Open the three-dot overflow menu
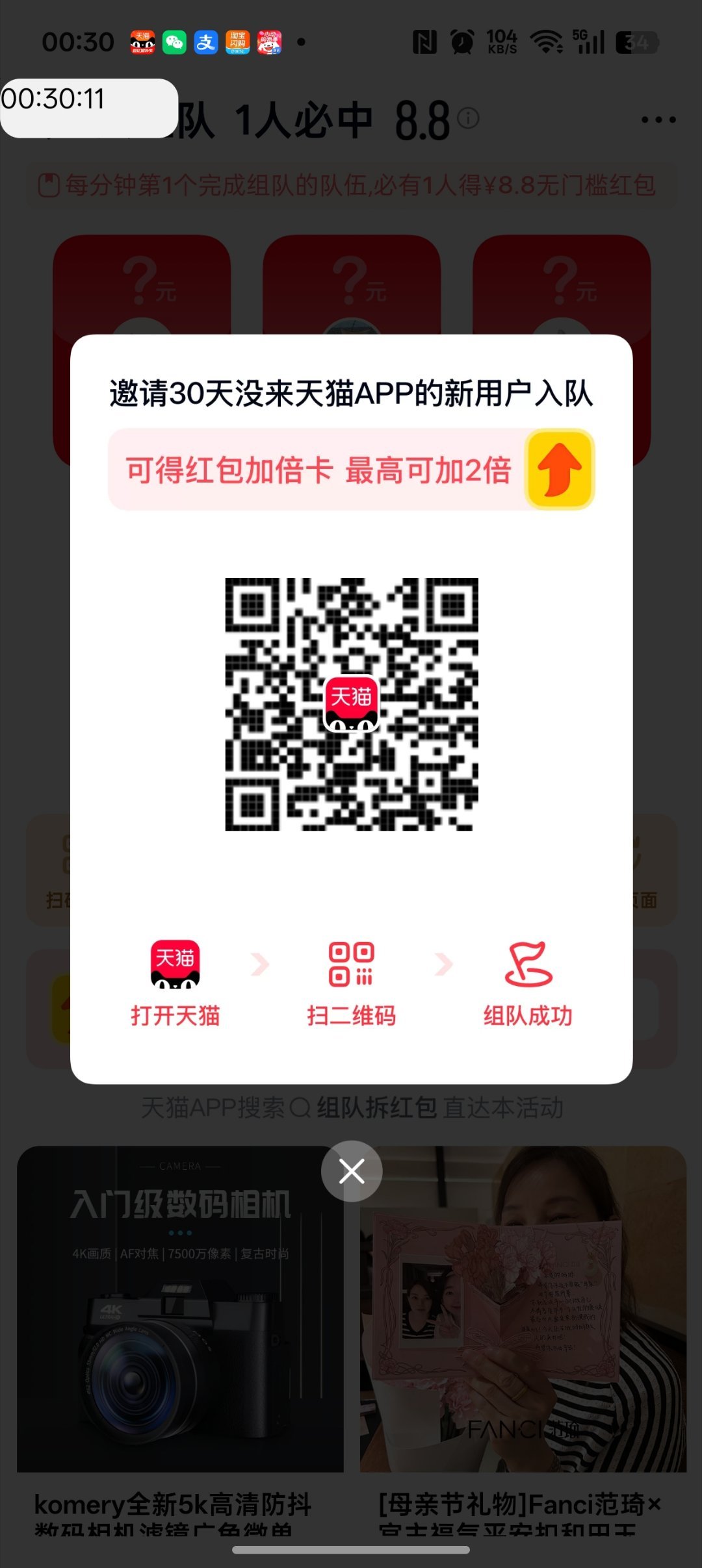This screenshot has width=702, height=1568. tap(658, 120)
